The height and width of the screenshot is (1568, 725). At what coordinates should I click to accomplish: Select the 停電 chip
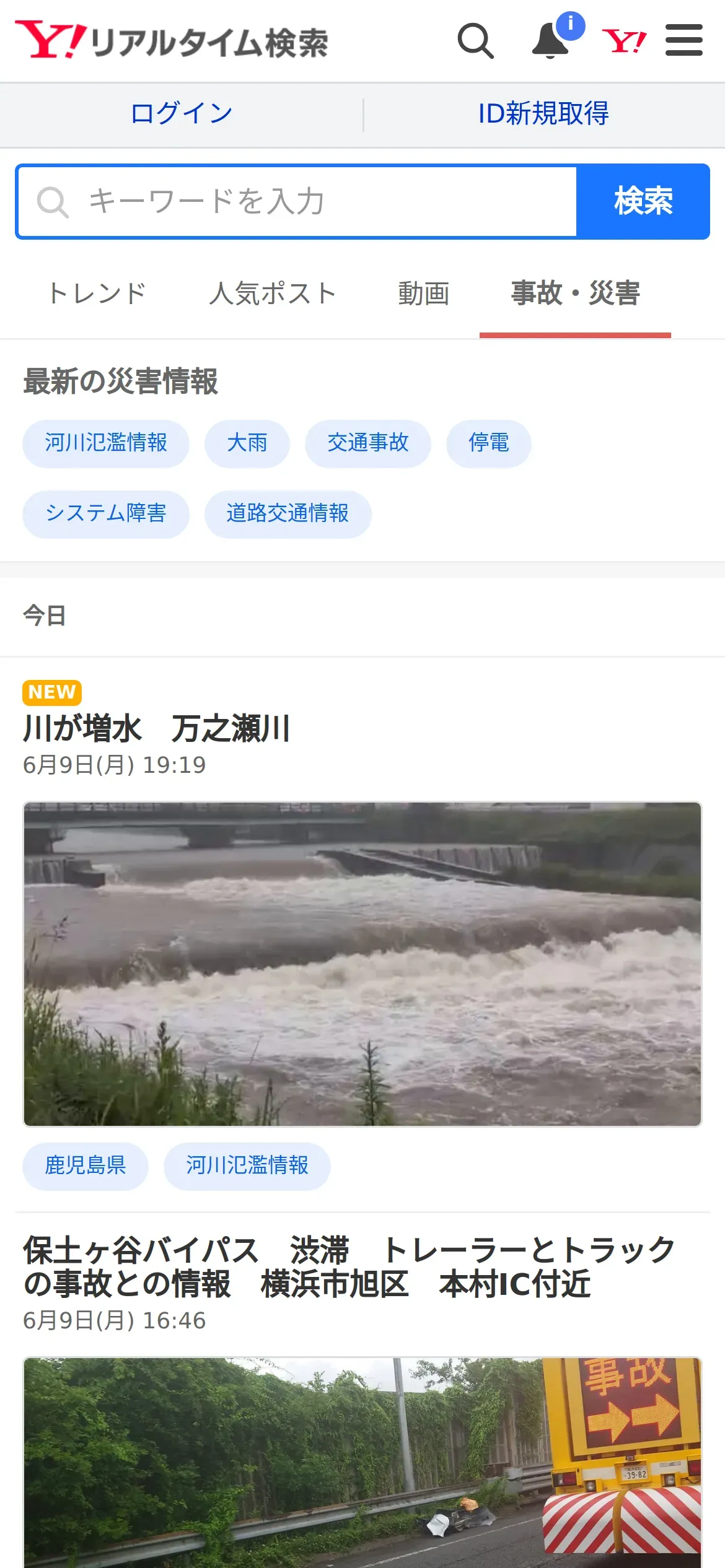click(x=488, y=443)
